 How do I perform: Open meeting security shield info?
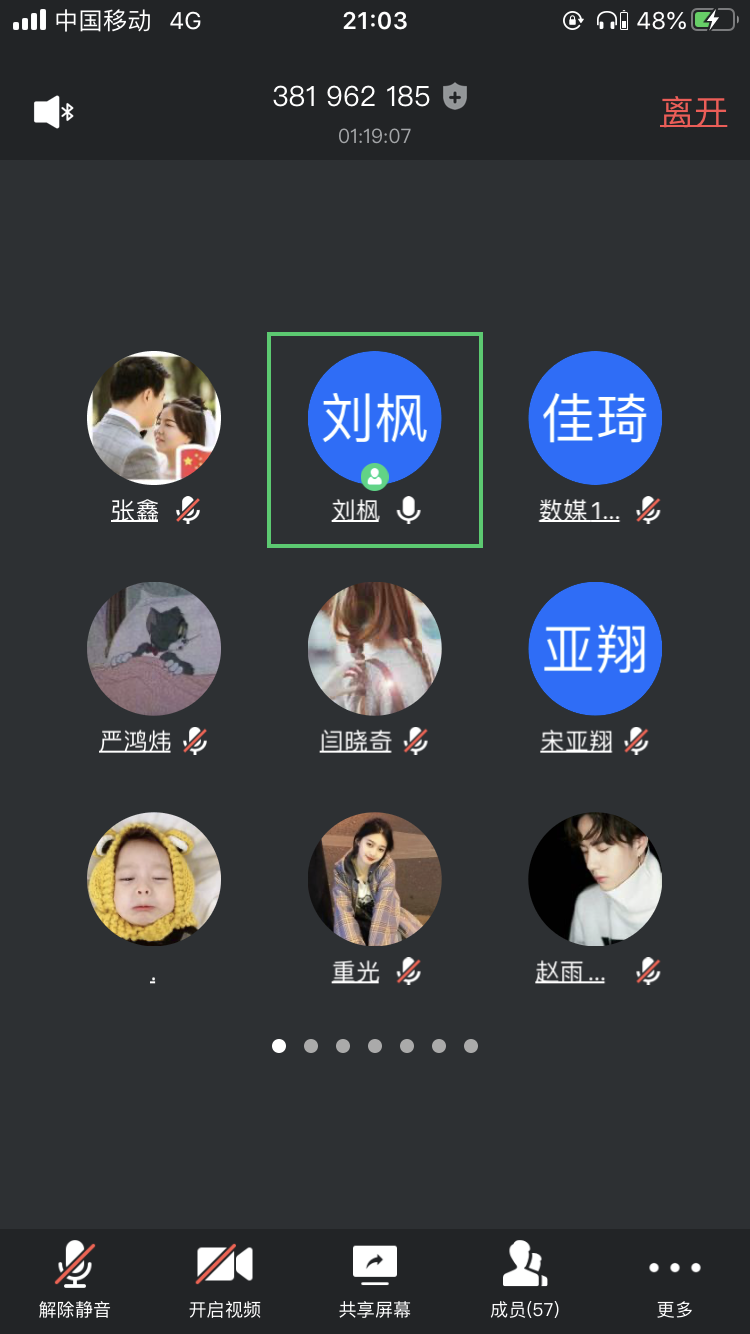(x=456, y=97)
